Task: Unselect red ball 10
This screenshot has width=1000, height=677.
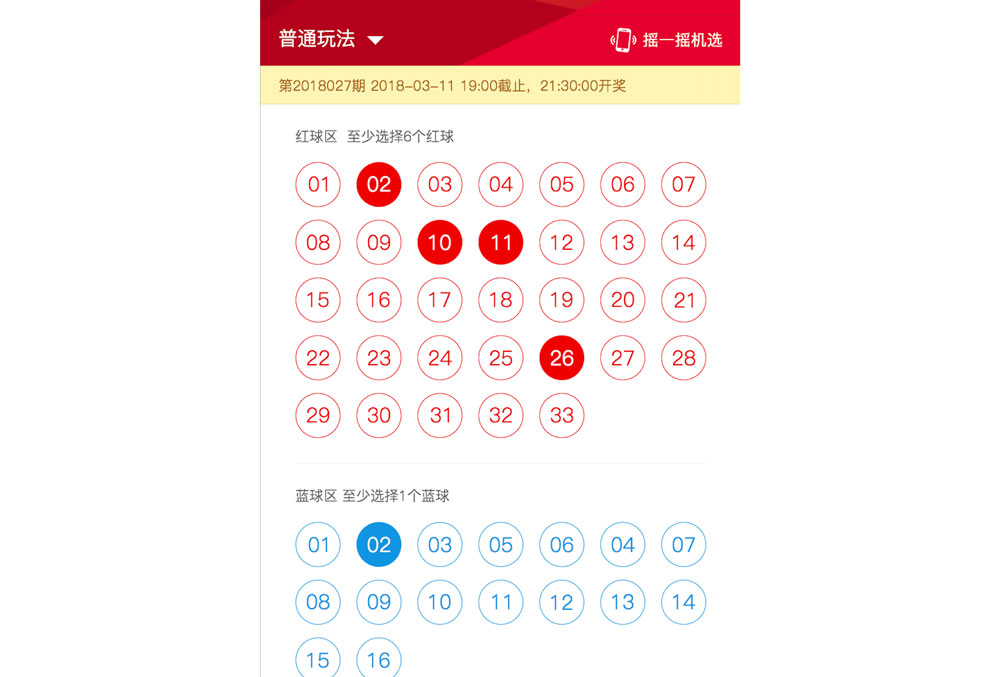Action: [x=440, y=243]
